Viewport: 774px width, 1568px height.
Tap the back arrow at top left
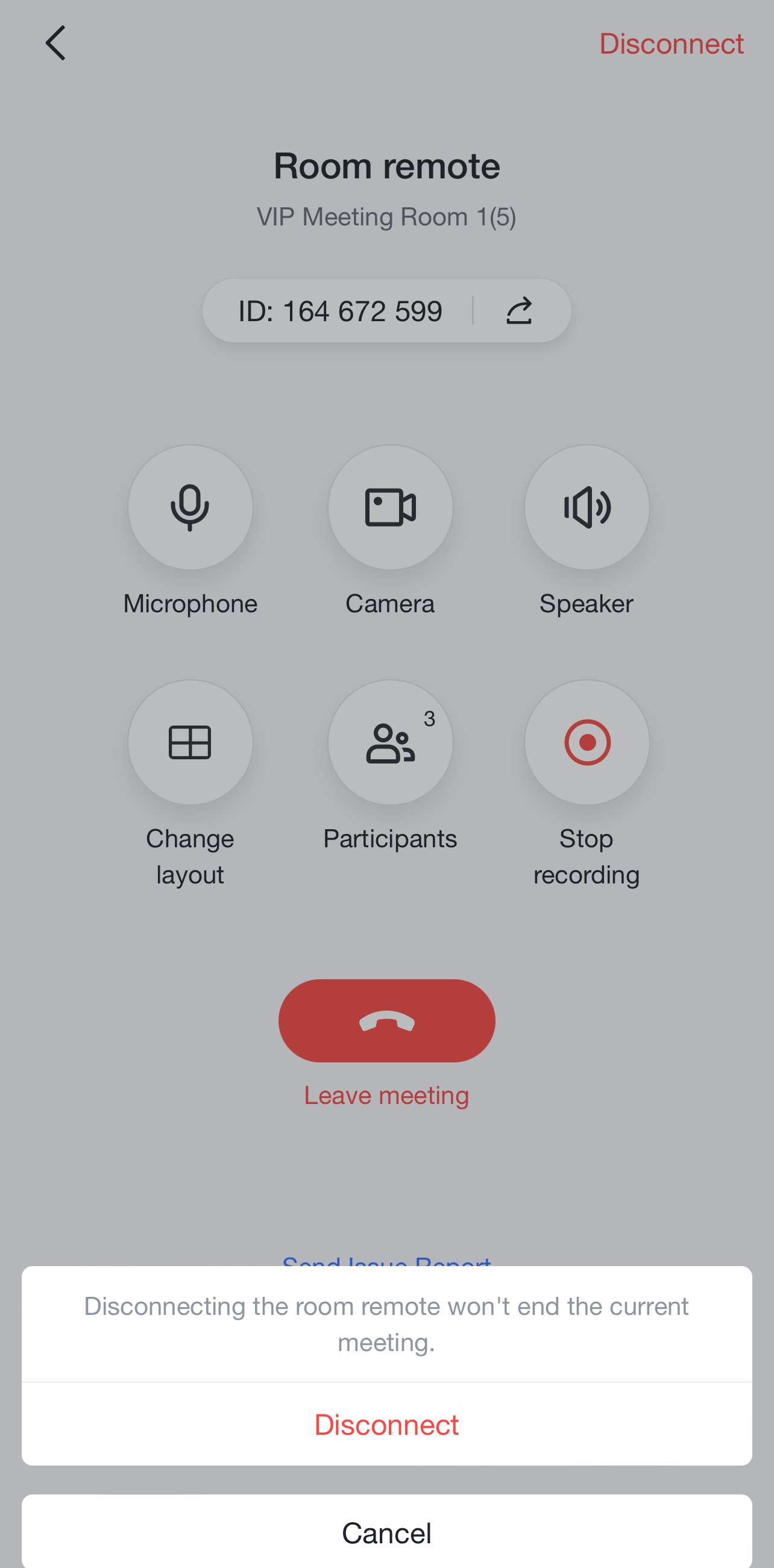click(x=55, y=43)
